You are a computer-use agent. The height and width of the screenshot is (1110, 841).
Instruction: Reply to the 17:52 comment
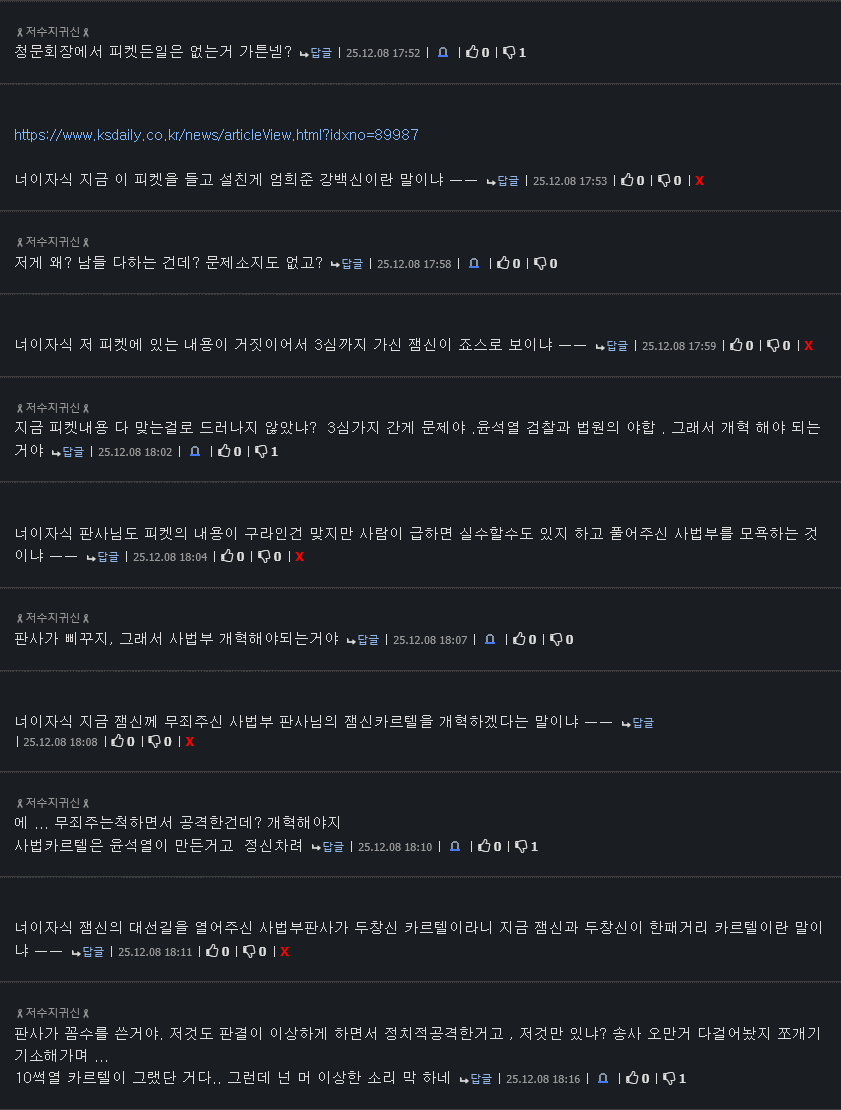316,53
